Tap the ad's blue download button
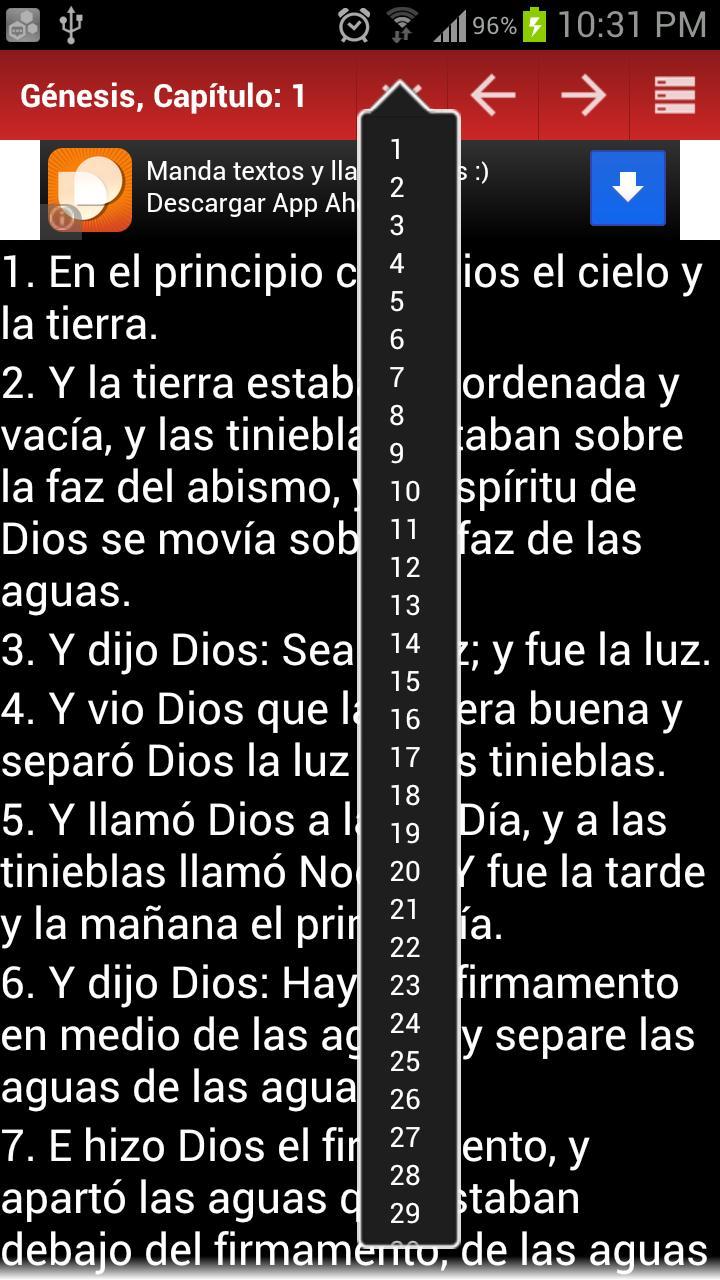The image size is (720, 1280). pos(627,188)
